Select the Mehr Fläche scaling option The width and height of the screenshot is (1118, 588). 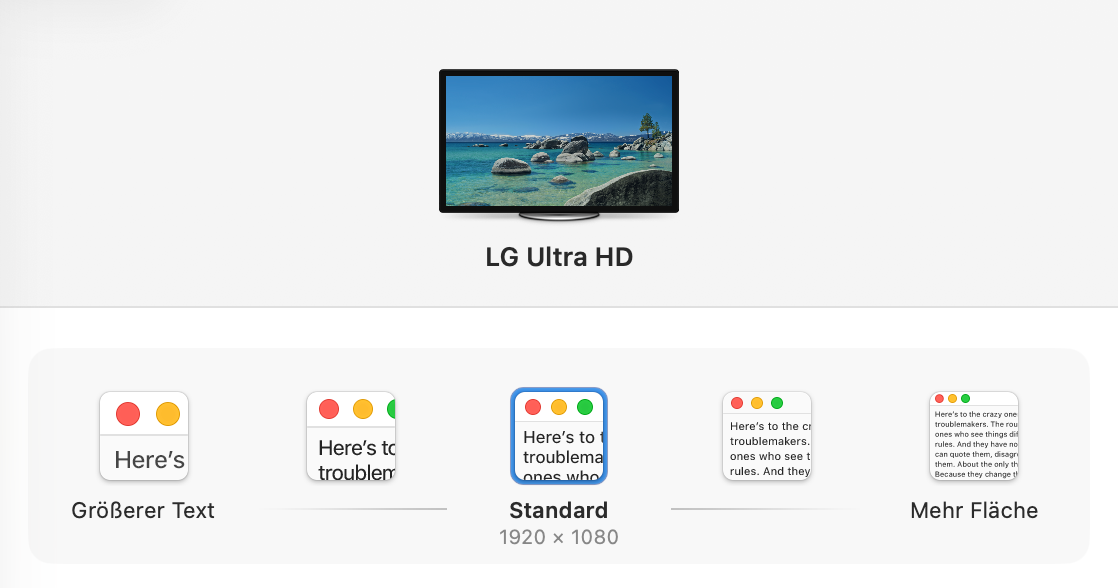pyautogui.click(x=974, y=436)
